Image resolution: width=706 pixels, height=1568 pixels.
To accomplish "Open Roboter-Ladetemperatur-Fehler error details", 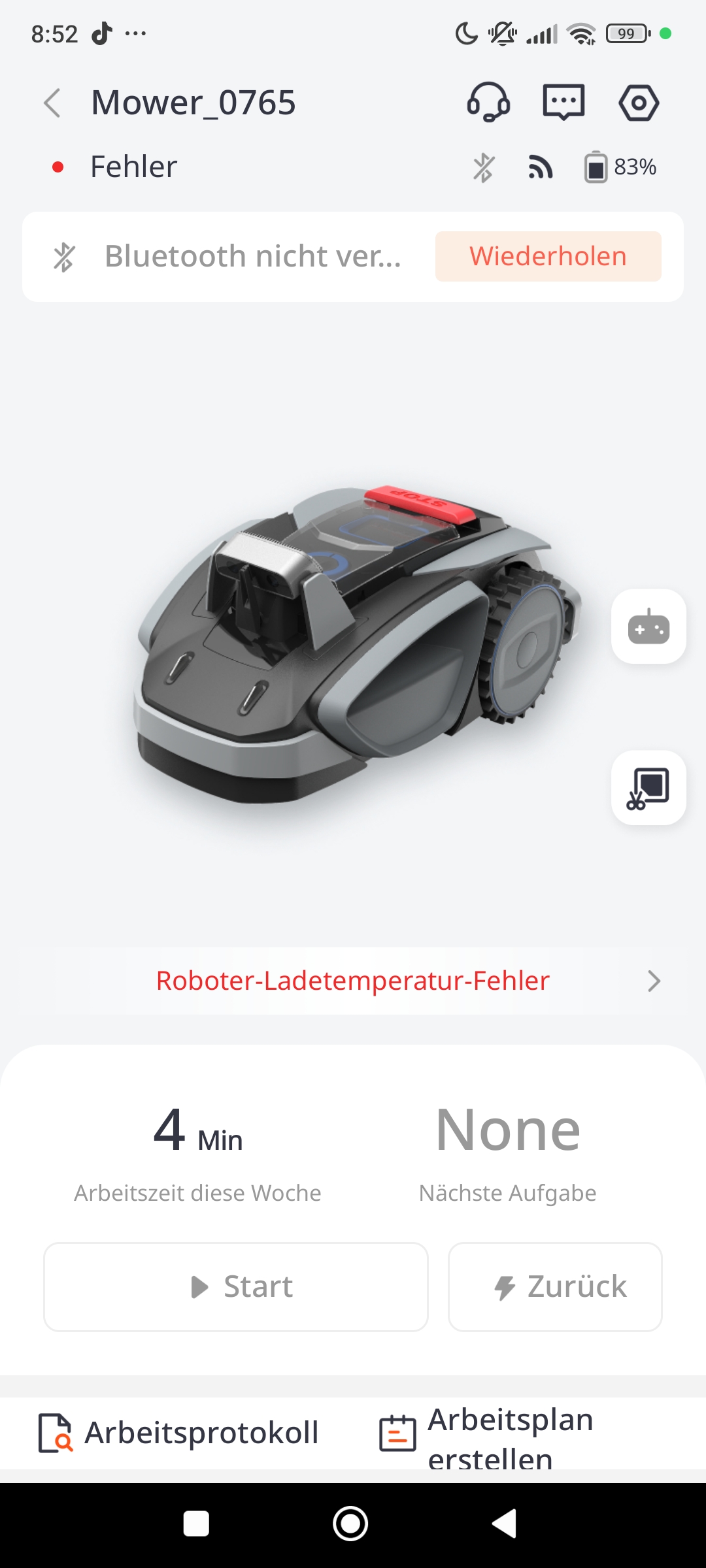I will (353, 981).
